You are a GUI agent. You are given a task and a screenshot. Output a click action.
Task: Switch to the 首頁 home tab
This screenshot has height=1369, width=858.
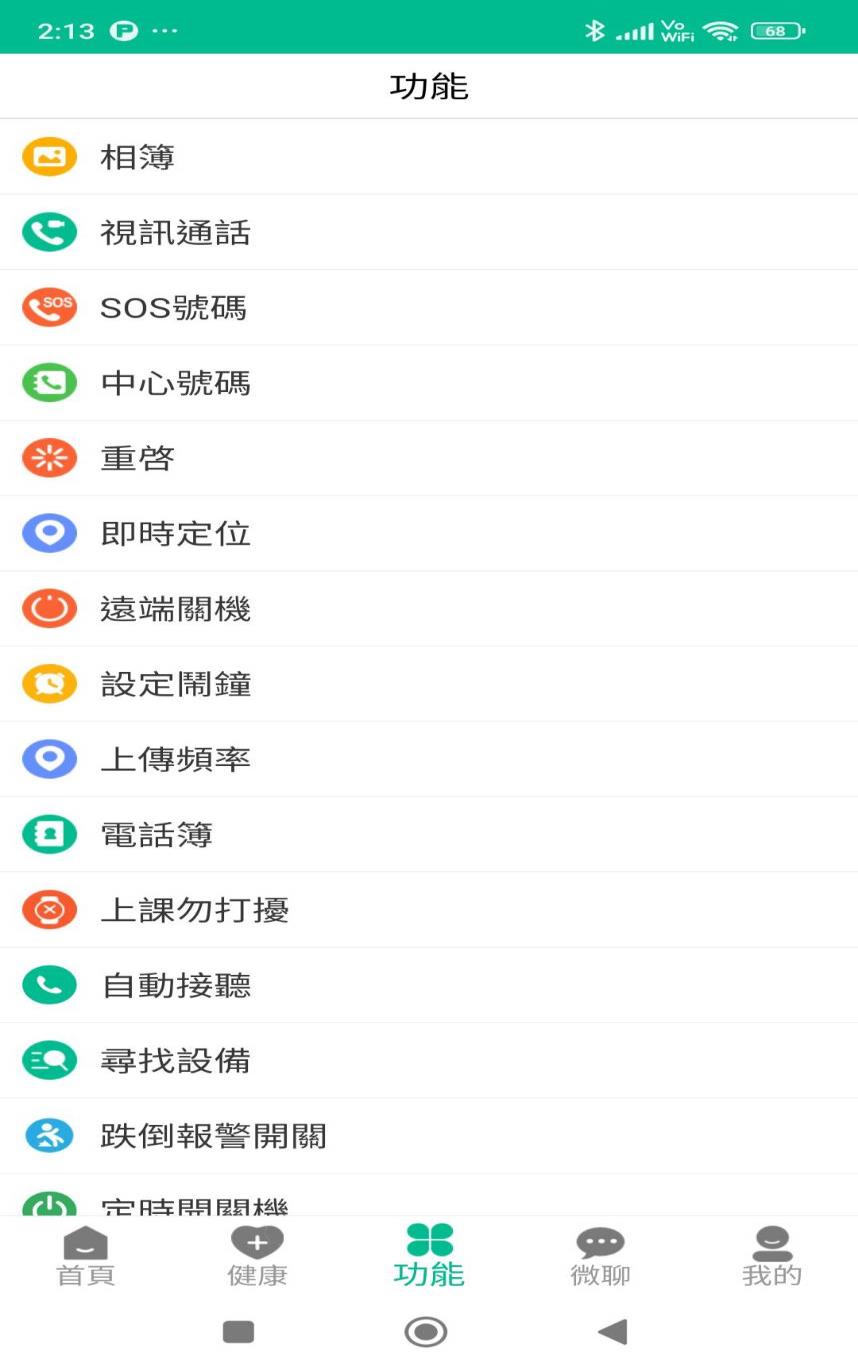85,1257
